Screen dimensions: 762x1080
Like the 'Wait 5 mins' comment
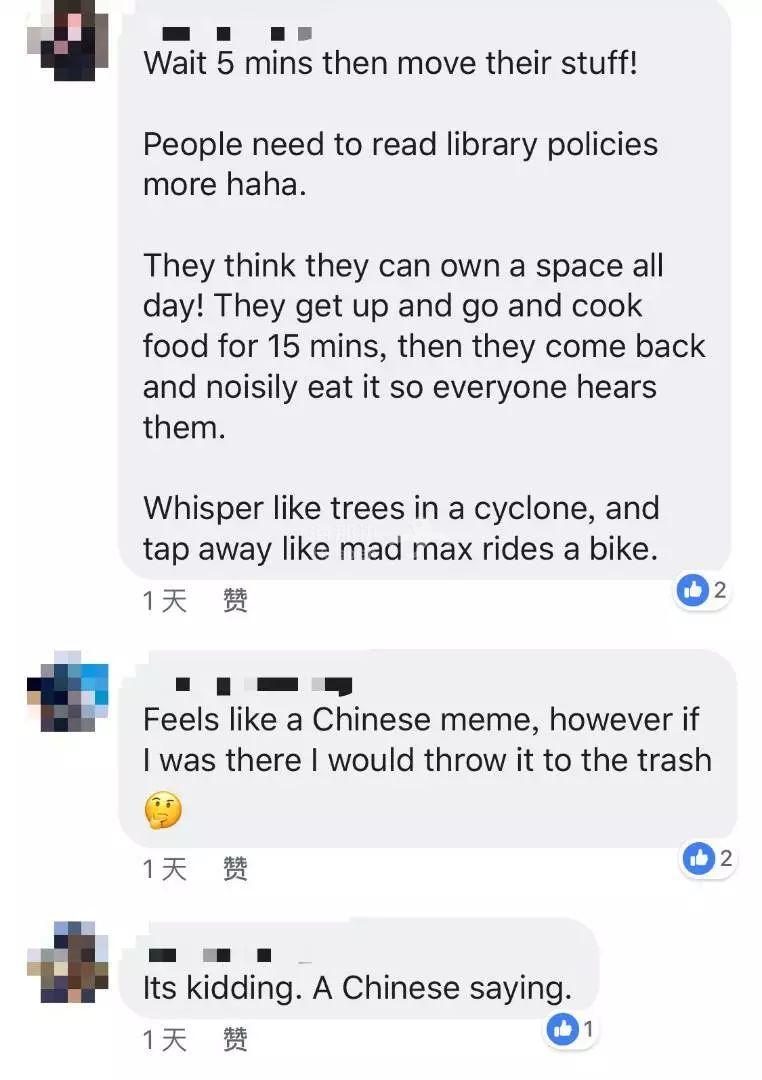[x=235, y=600]
